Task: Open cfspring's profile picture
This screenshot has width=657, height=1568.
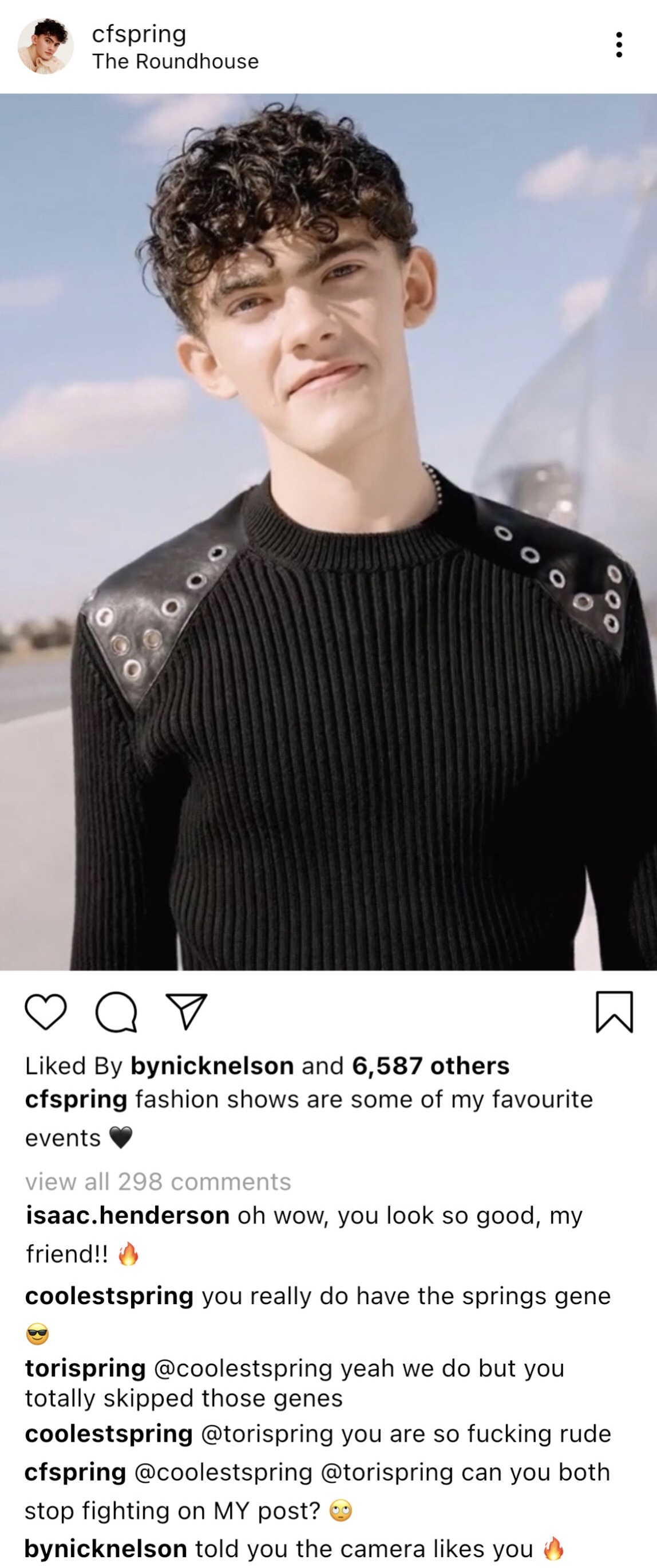Action: tap(46, 46)
